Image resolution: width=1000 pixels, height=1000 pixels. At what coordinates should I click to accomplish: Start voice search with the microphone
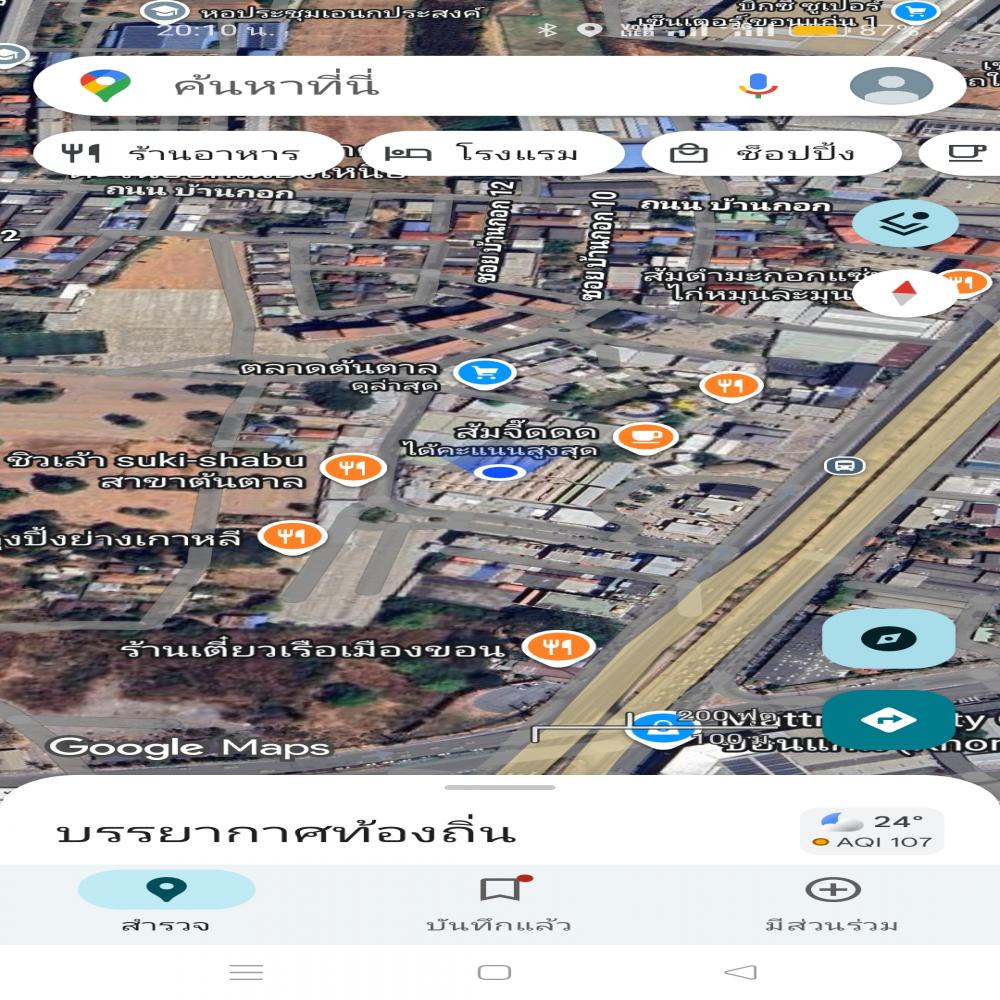[x=758, y=86]
